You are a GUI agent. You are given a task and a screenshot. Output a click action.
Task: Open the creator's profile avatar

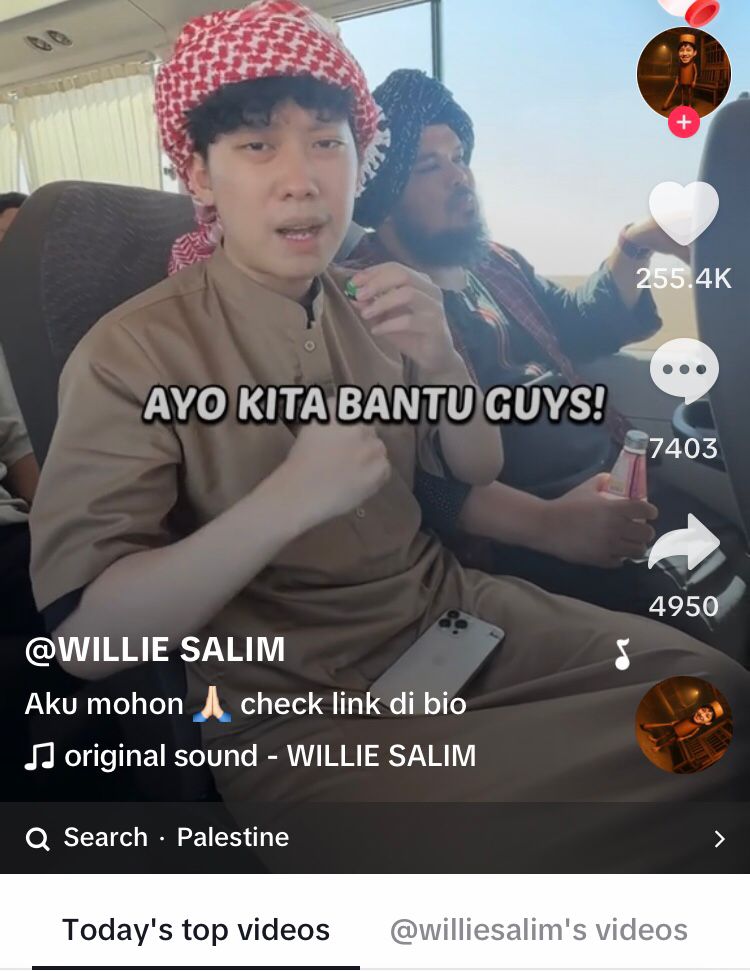click(684, 73)
